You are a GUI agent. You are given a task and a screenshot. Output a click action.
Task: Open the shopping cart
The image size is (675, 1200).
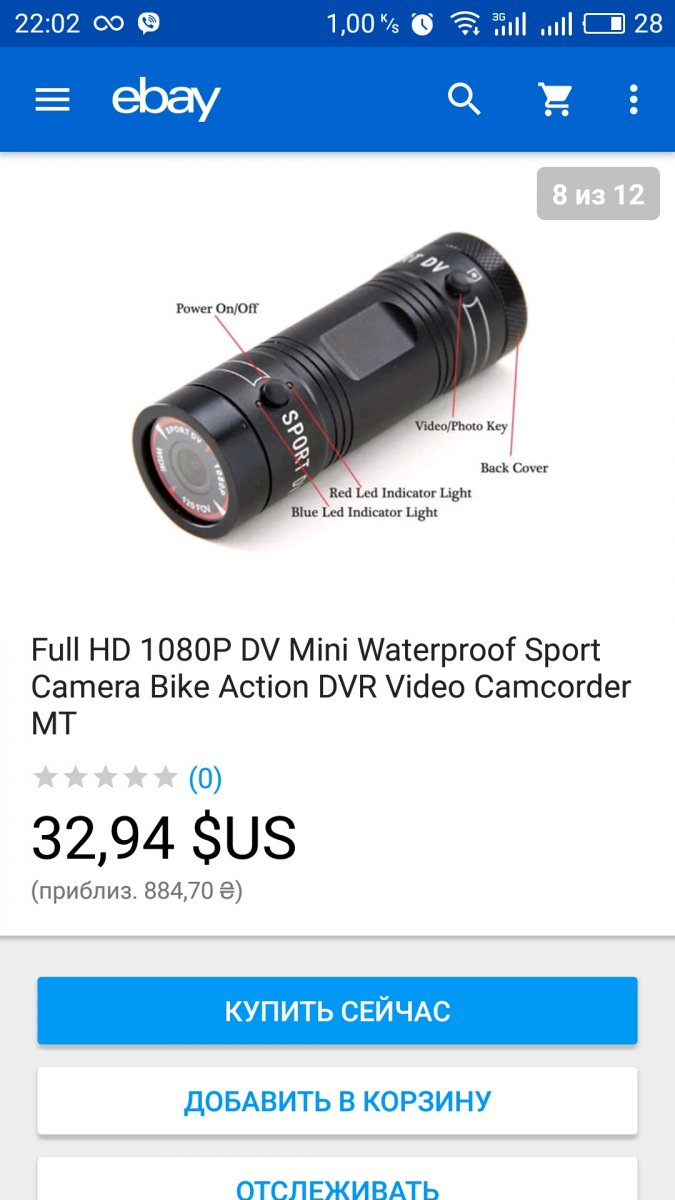point(555,99)
